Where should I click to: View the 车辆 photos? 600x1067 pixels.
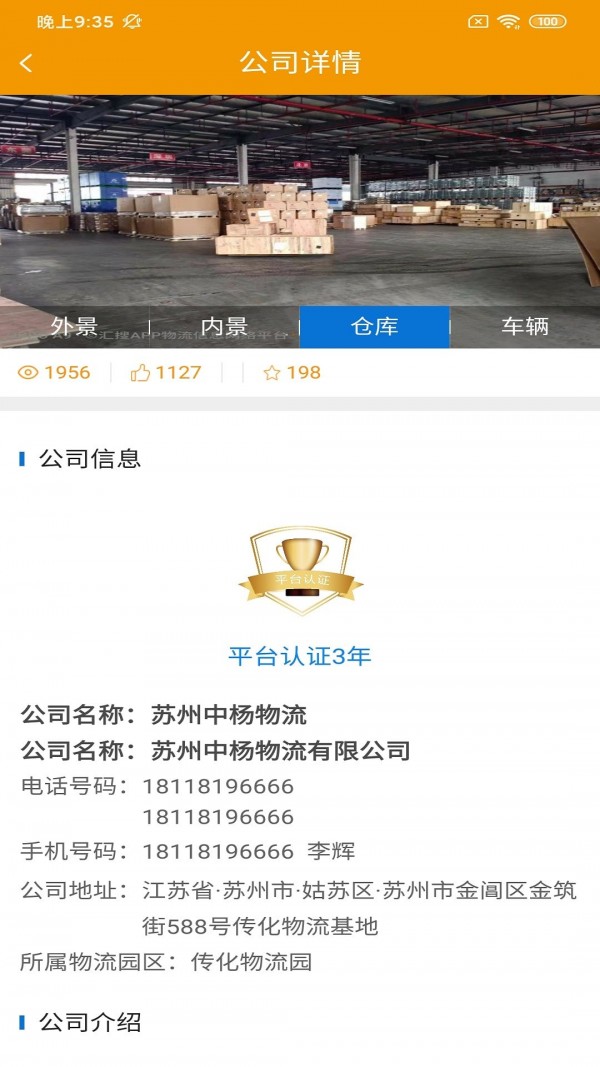pos(524,327)
